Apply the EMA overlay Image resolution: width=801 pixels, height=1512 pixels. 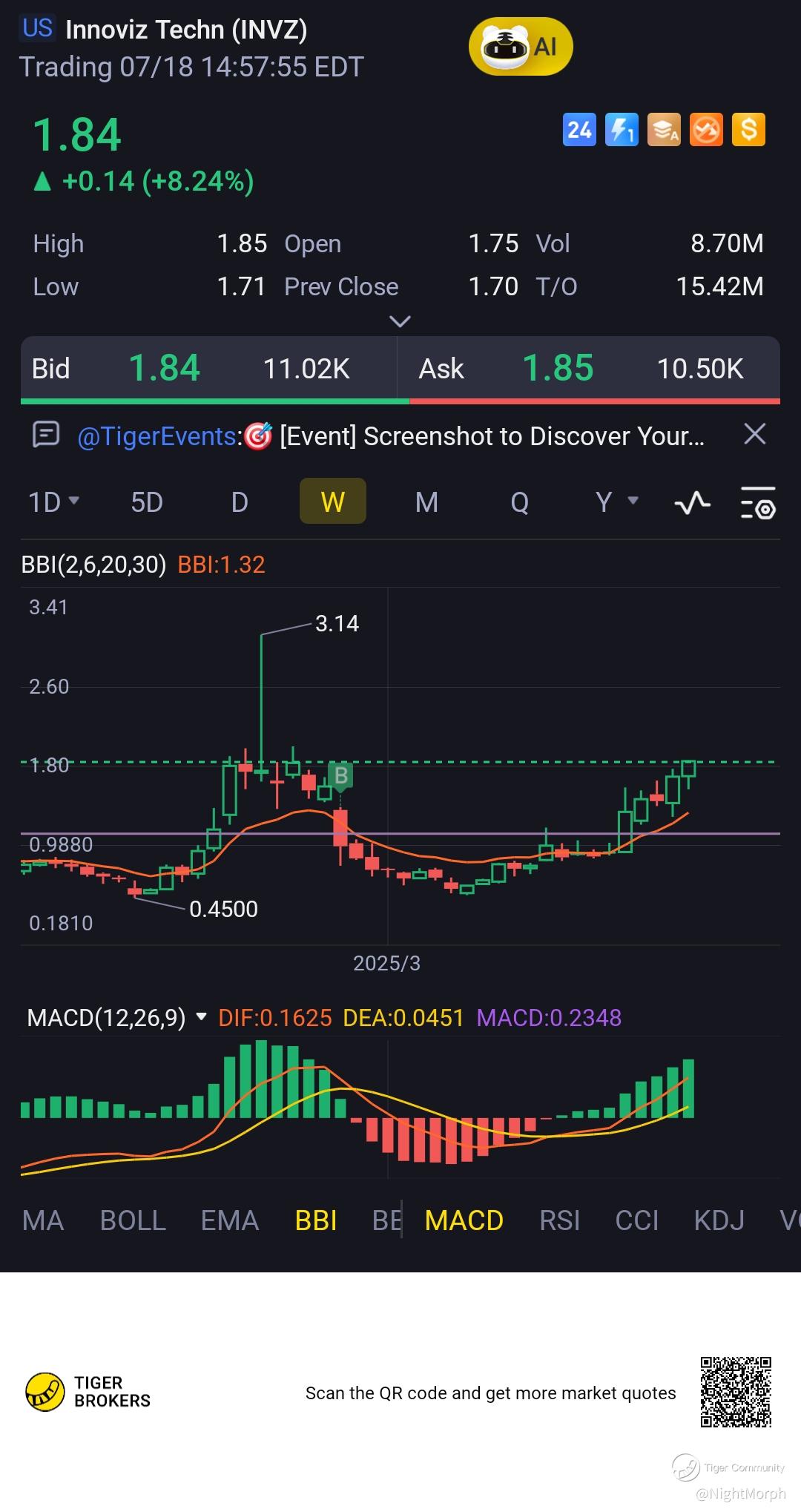click(229, 1220)
